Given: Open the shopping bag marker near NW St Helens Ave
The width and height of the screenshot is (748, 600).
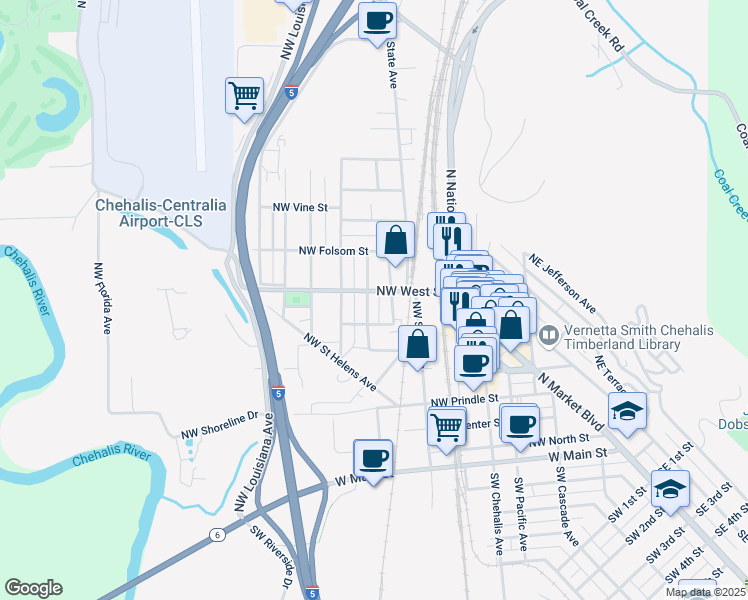Looking at the screenshot, I should click(x=417, y=345).
